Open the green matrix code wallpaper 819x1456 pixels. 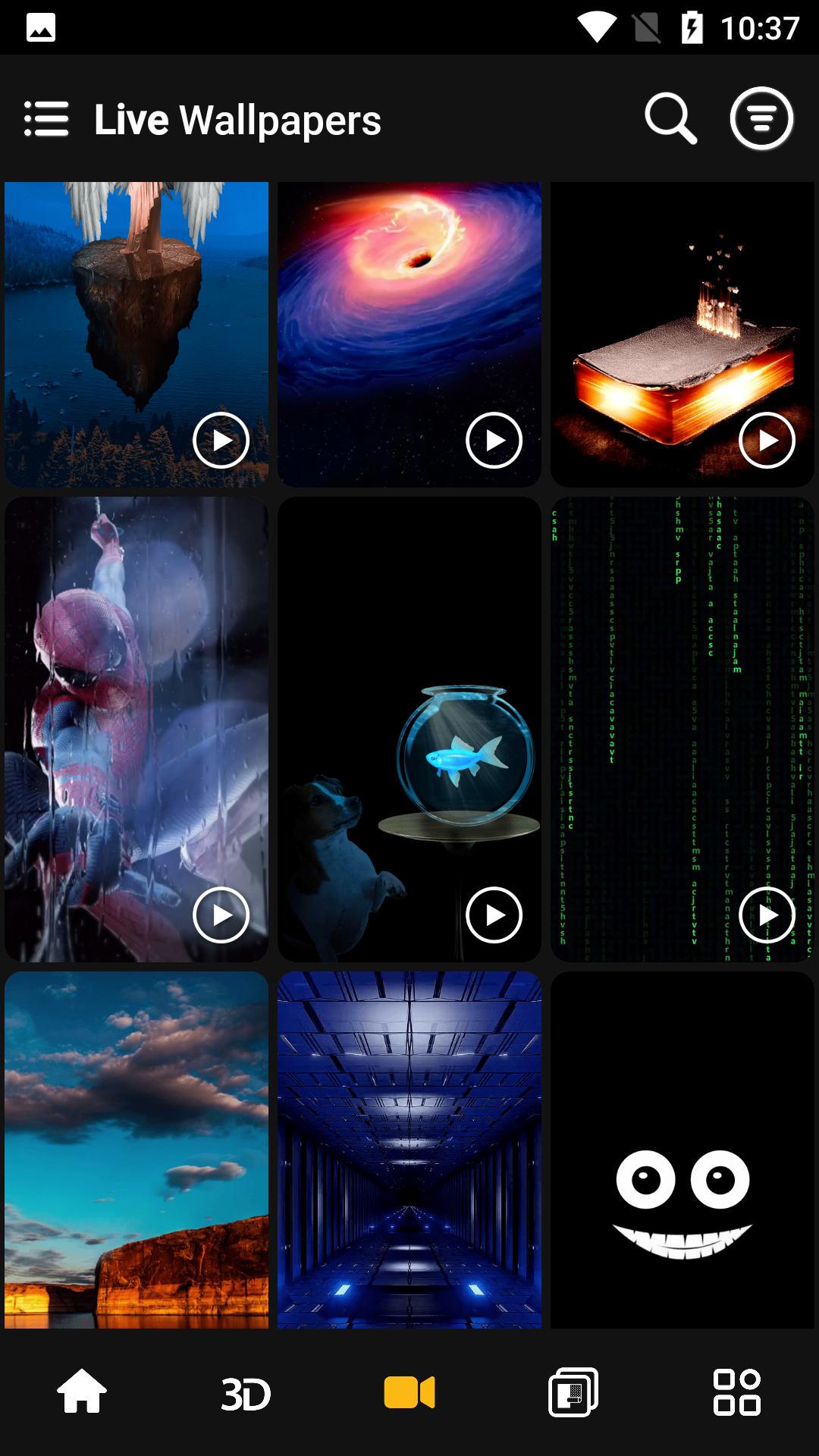[x=682, y=728]
